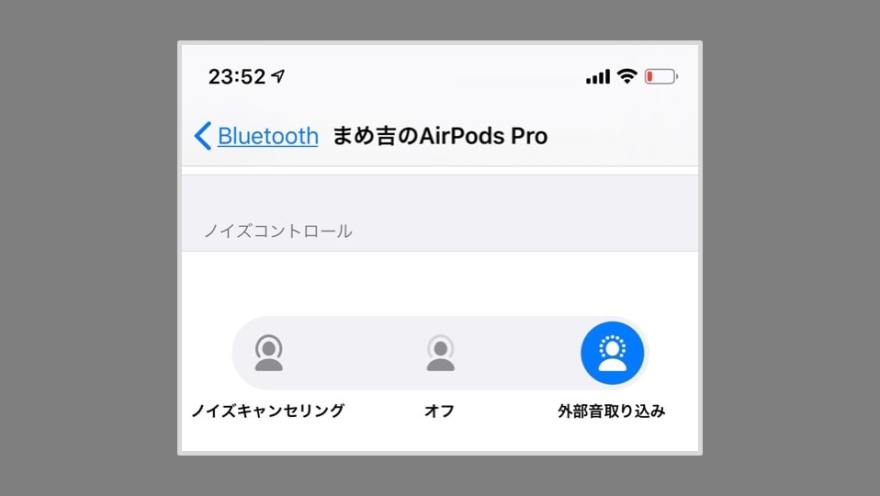Screen dimensions: 880x496
Task: Select 外部音取り込み mode
Action: 612,353
